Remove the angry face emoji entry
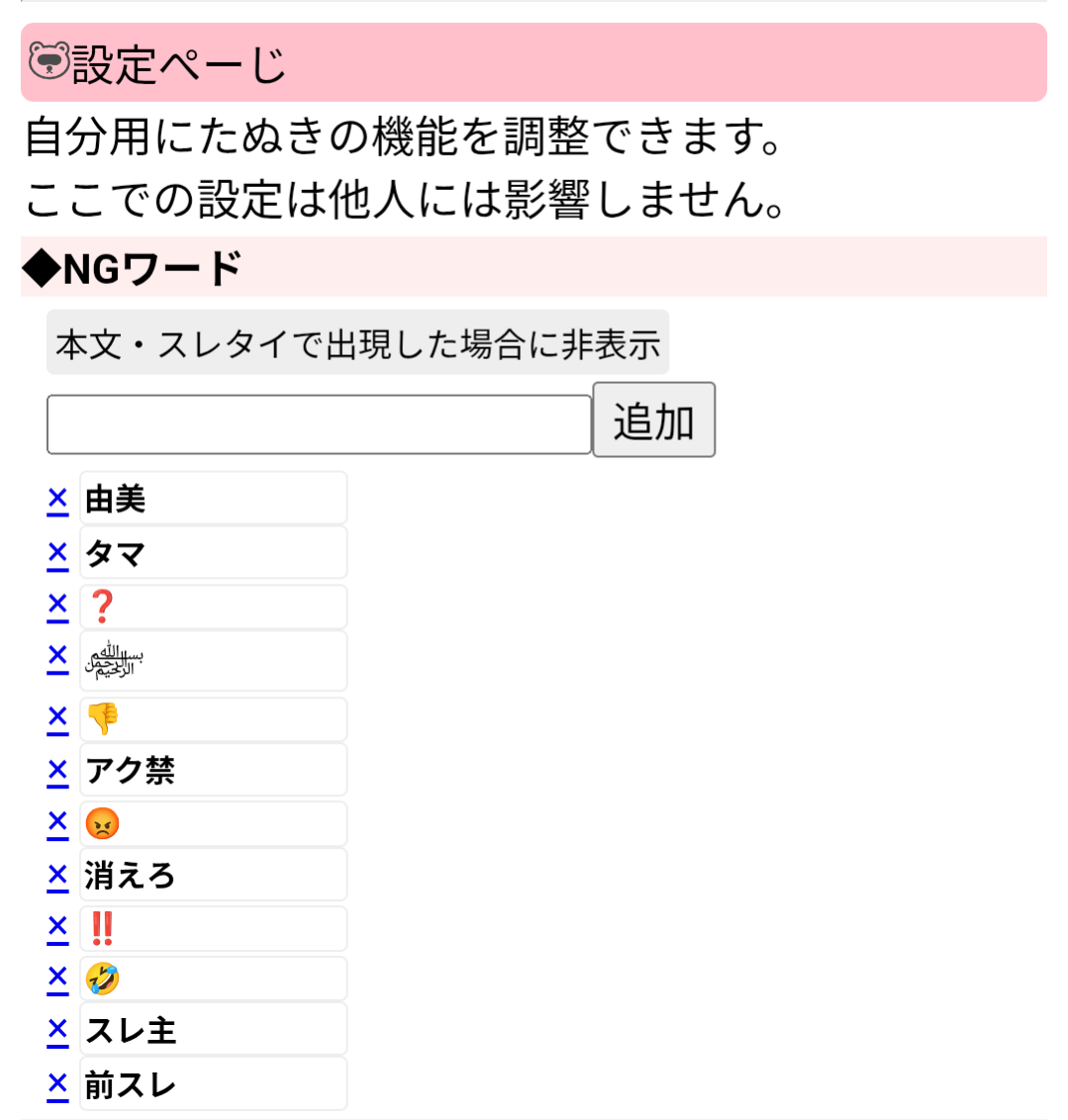Image resolution: width=1068 pixels, height=1120 pixels. click(x=57, y=823)
